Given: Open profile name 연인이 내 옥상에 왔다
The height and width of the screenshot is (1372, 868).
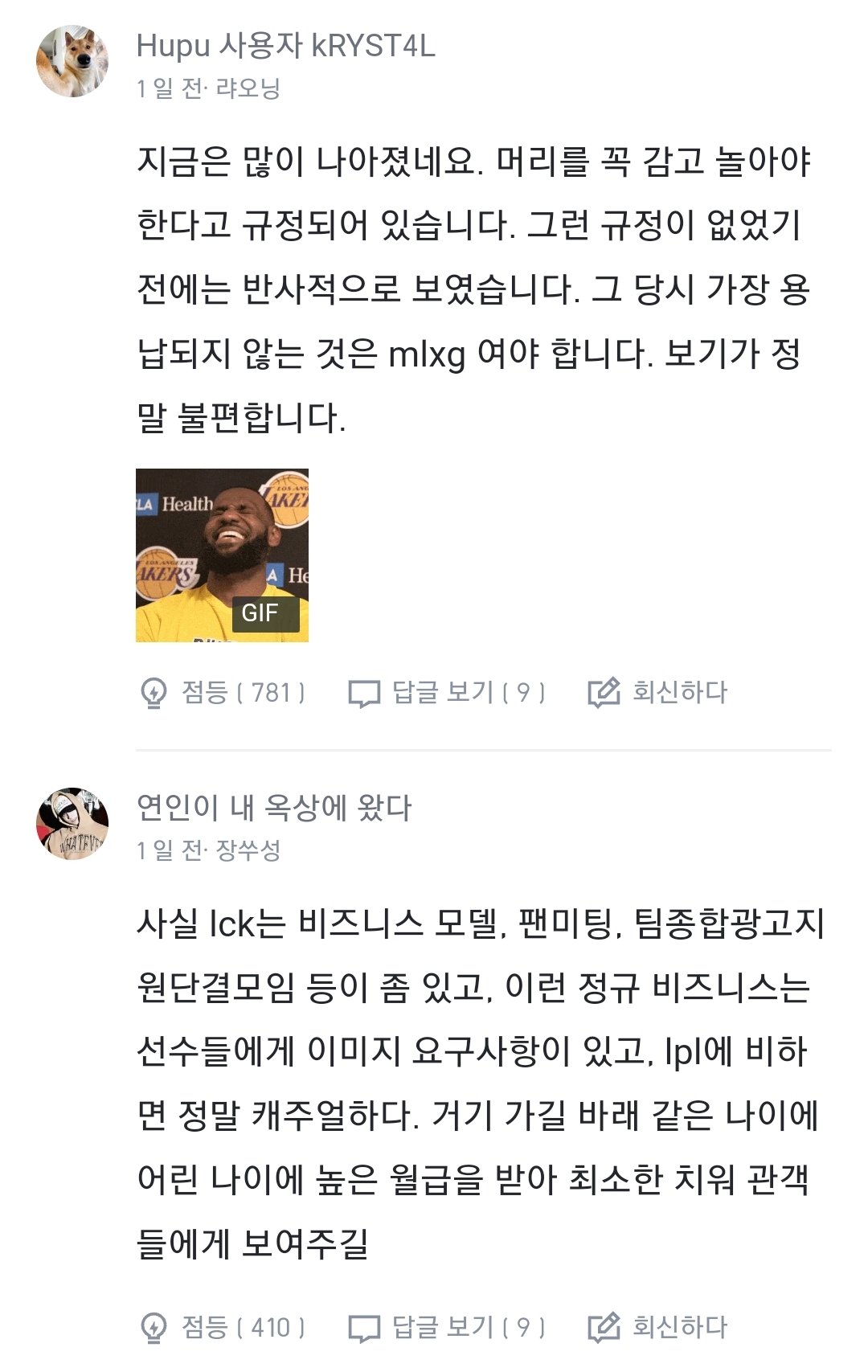Looking at the screenshot, I should tap(273, 808).
